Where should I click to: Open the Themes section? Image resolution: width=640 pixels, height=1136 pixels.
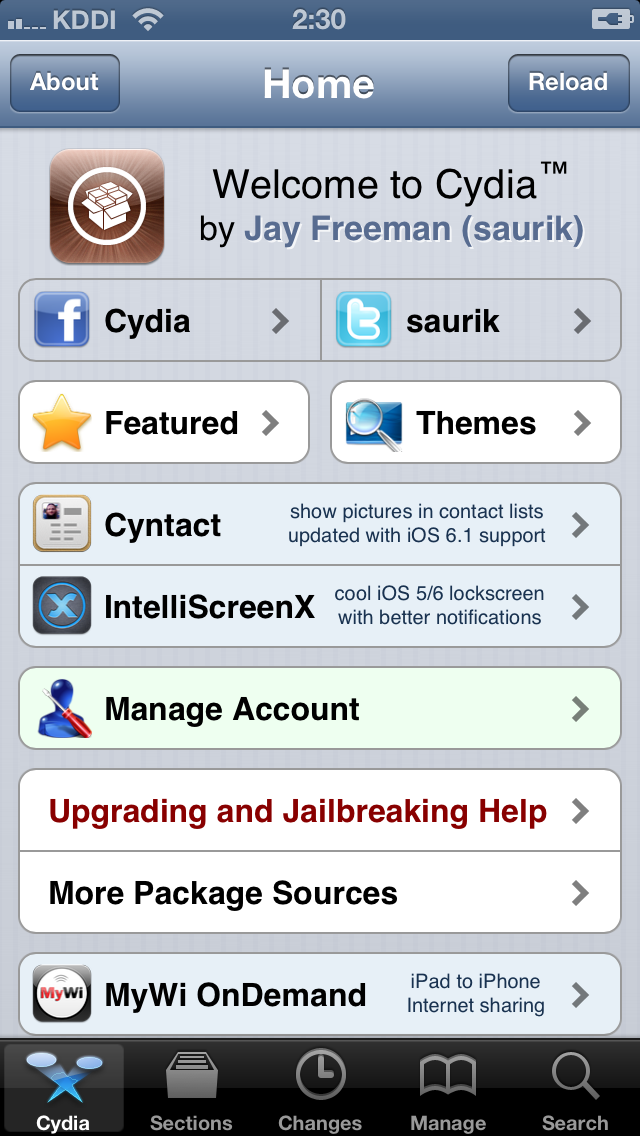tap(475, 422)
